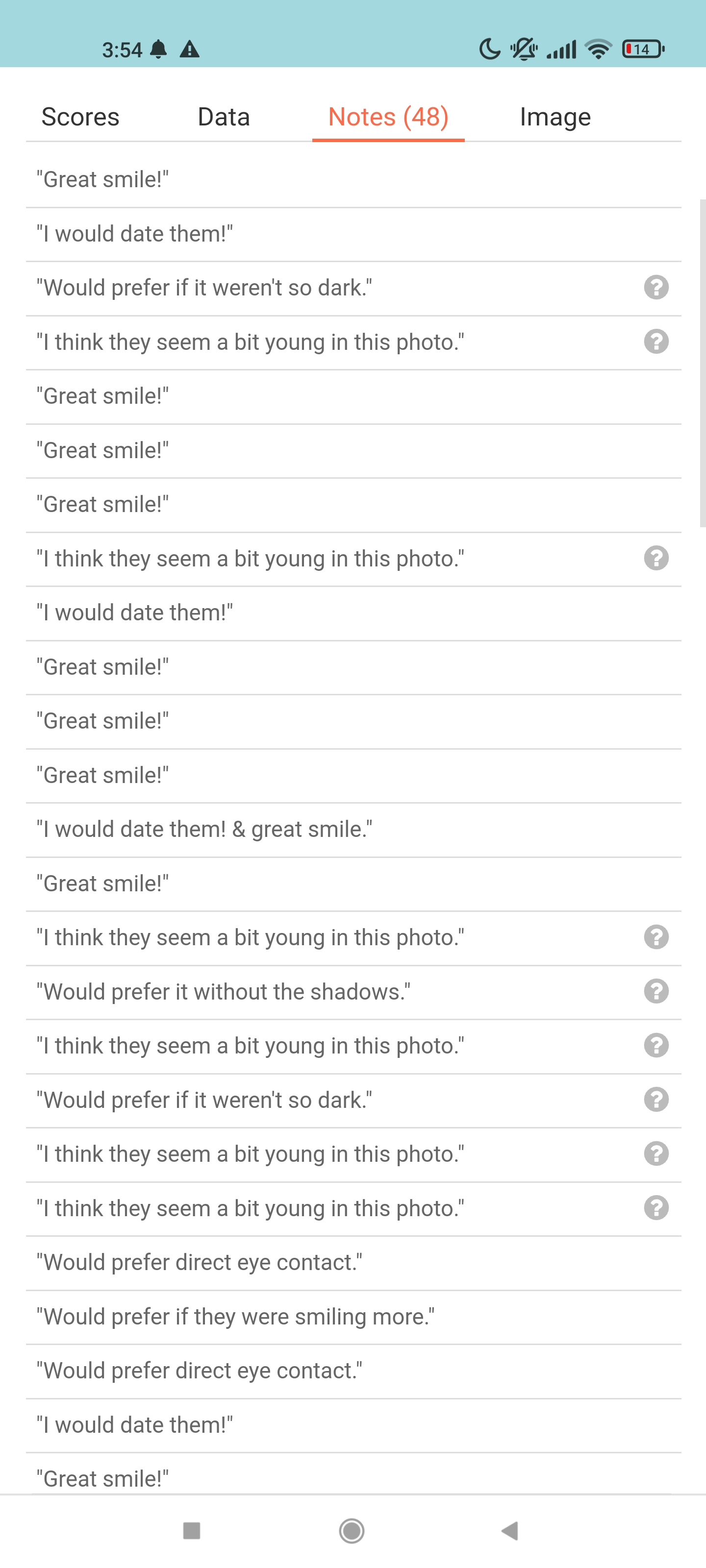706x1568 pixels.
Task: Open the notification bell icon in status bar
Action: pos(159,50)
